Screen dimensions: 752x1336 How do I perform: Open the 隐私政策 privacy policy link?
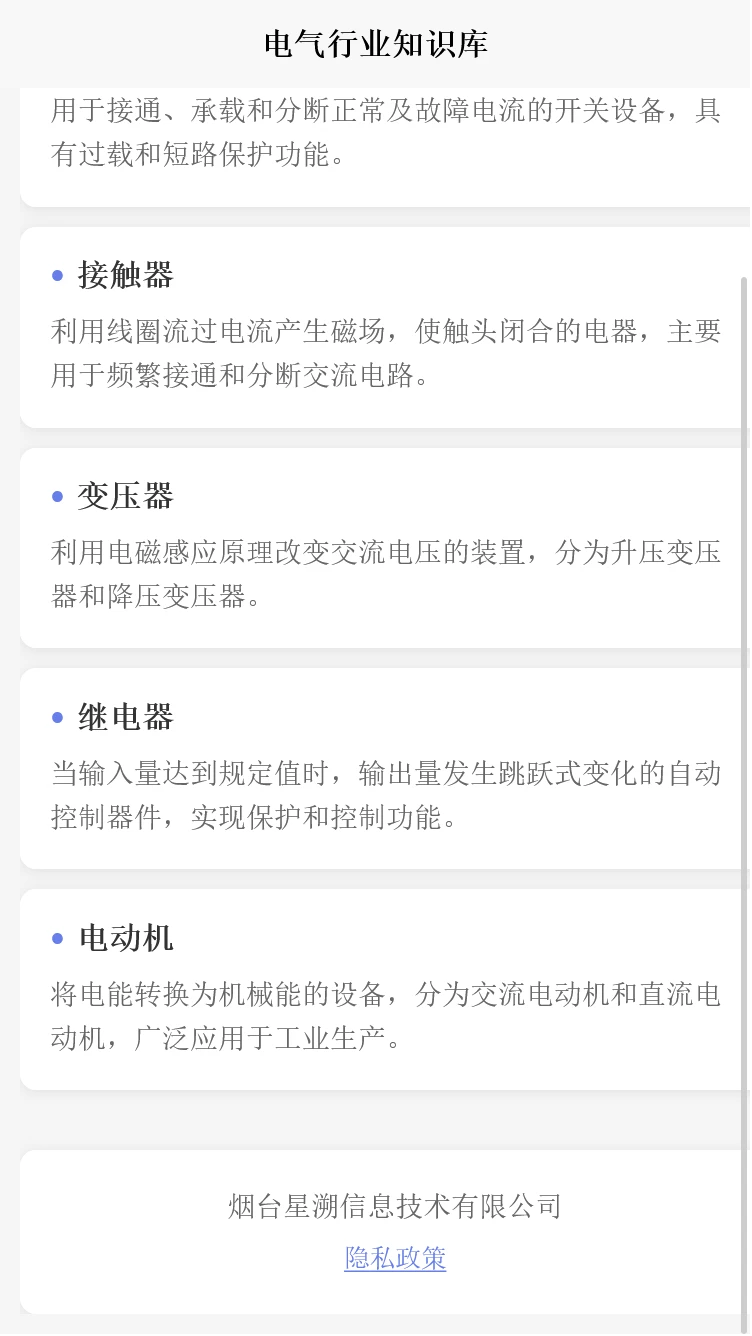coord(395,1258)
